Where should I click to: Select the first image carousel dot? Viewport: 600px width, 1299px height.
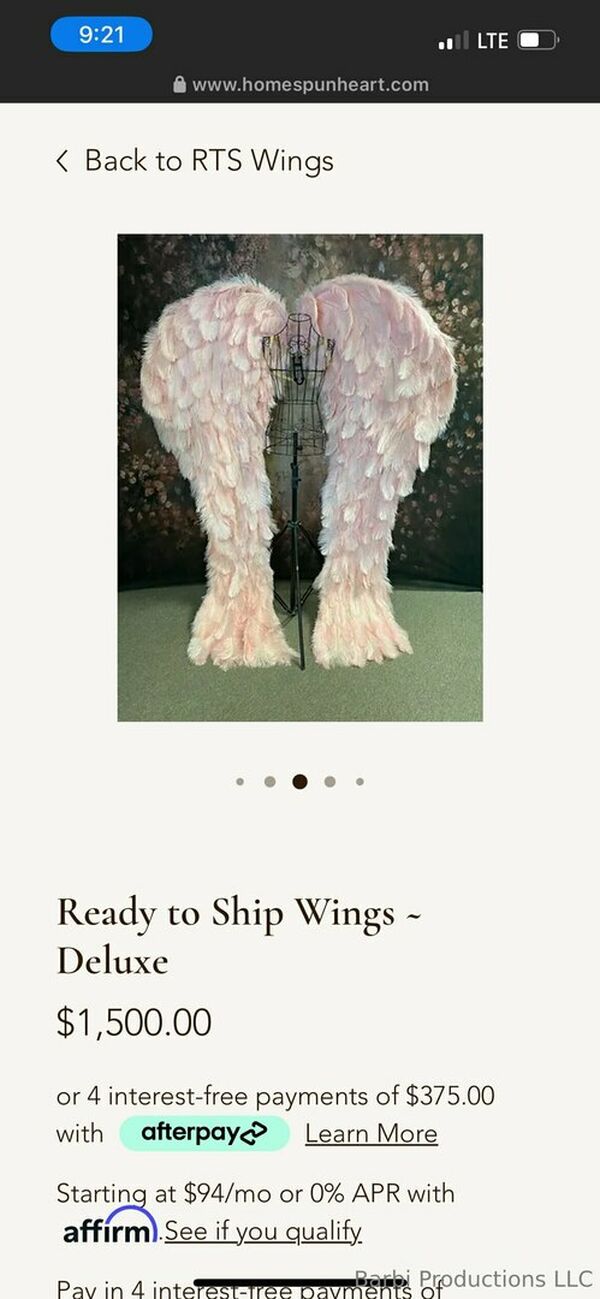click(240, 782)
